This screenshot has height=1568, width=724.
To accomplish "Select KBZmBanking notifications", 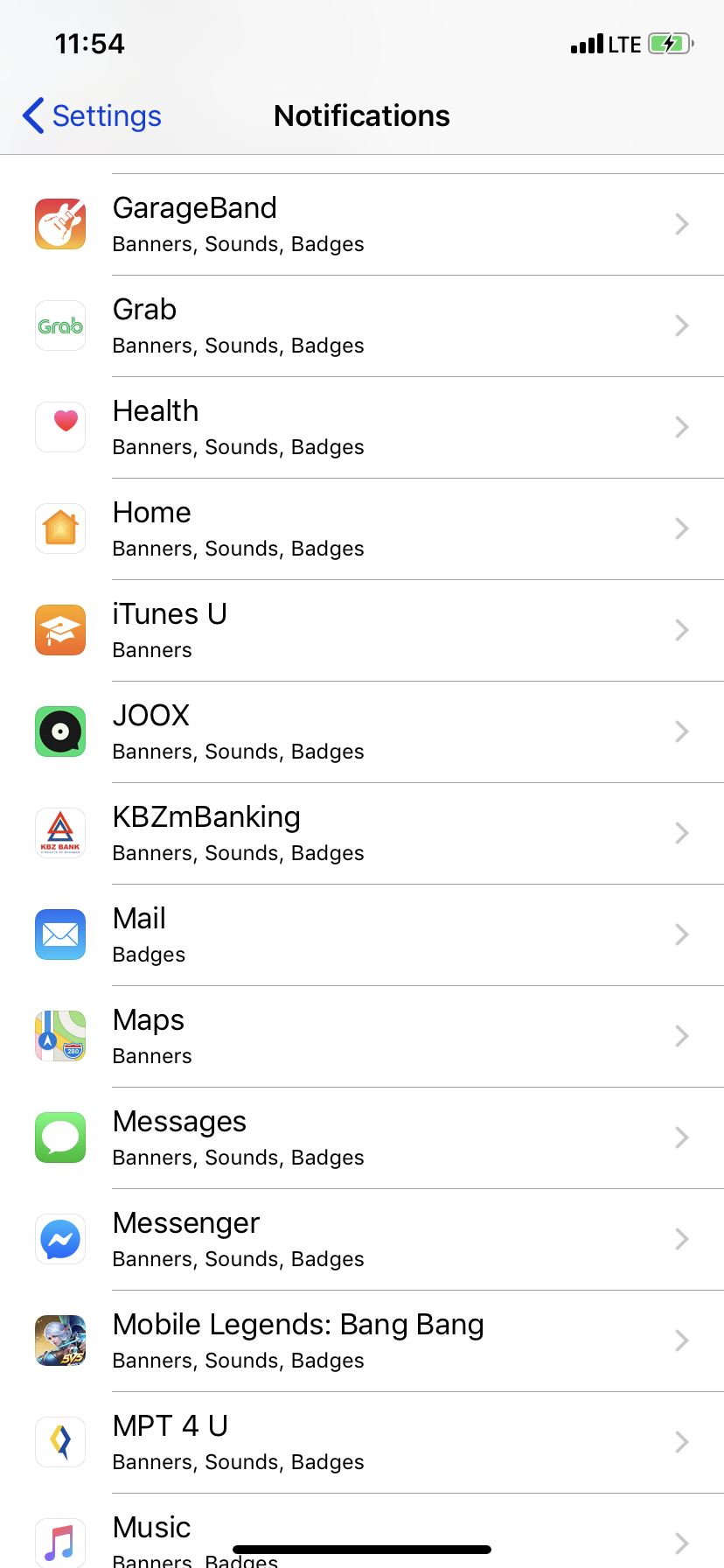I will point(362,834).
